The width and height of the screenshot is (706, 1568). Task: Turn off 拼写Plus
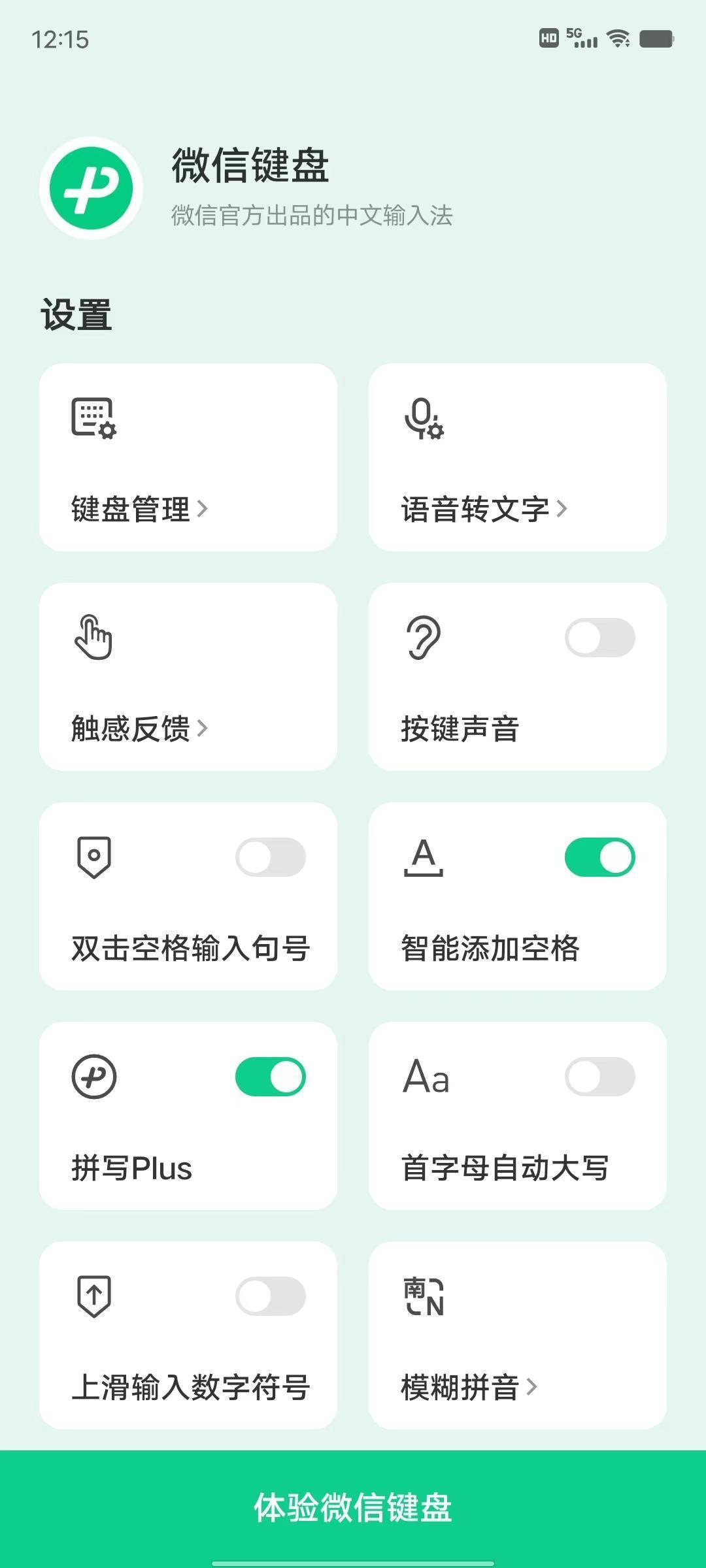point(270,1077)
